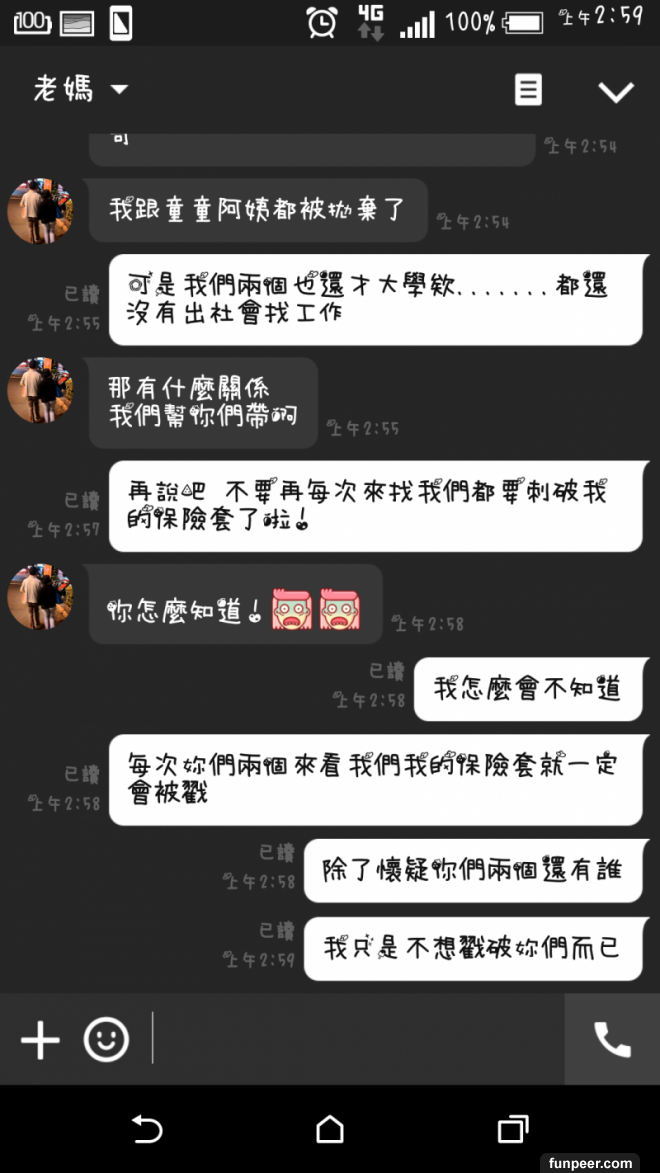Open the sender's avatar beside 我跟童童阿姨都被拋棄了
The height and width of the screenshot is (1173, 660).
pyautogui.click(x=40, y=212)
